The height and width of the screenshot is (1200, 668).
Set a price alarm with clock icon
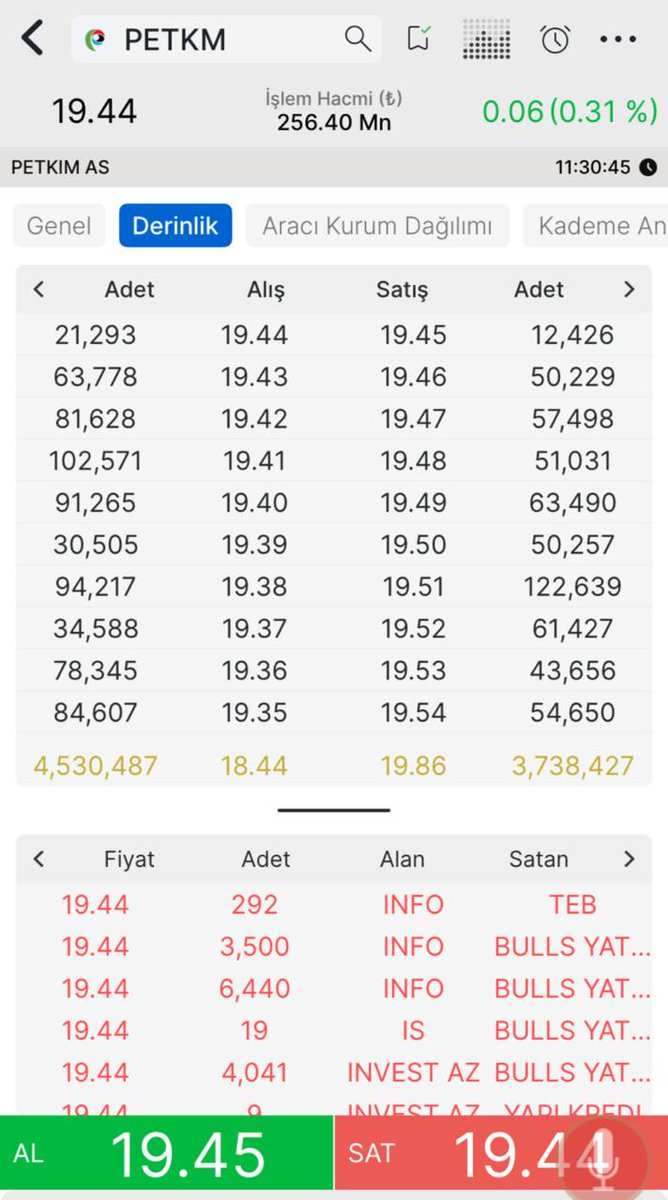click(554, 39)
